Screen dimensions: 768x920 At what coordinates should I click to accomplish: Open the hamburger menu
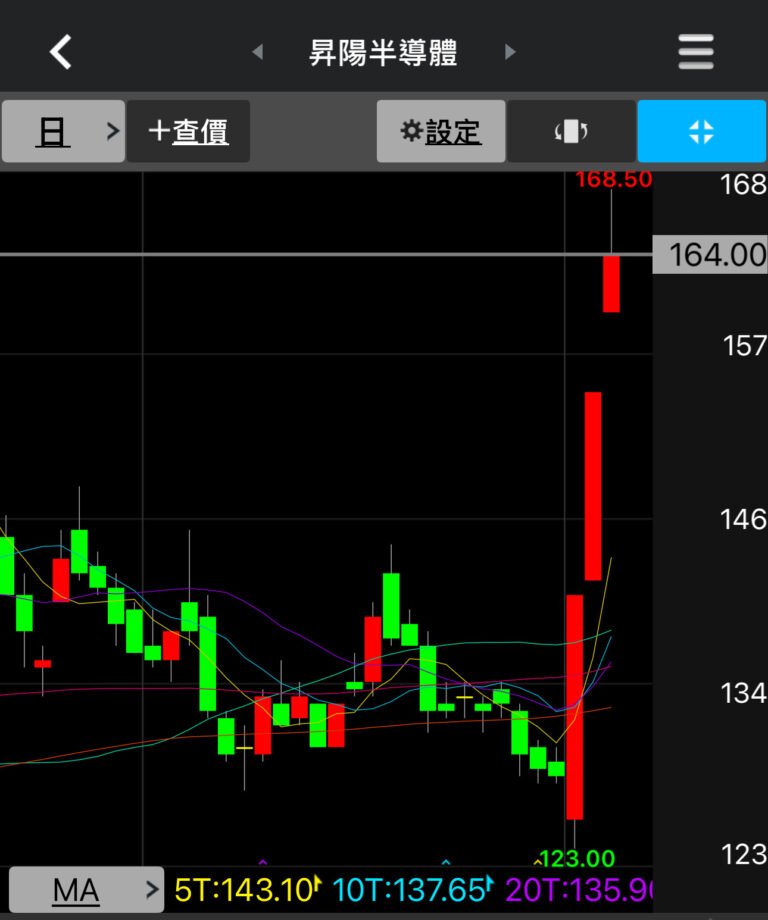(x=695, y=52)
